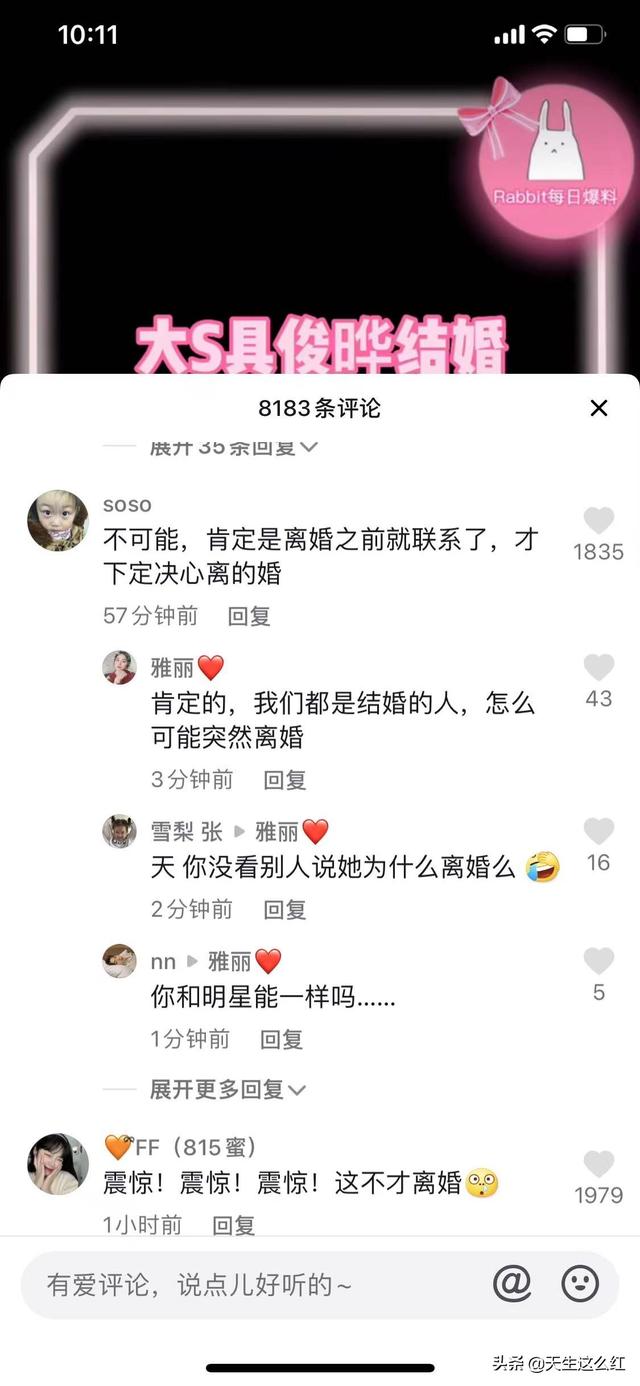
Task: Open FF（815蜜）'s profile avatar
Action: coord(58,1164)
